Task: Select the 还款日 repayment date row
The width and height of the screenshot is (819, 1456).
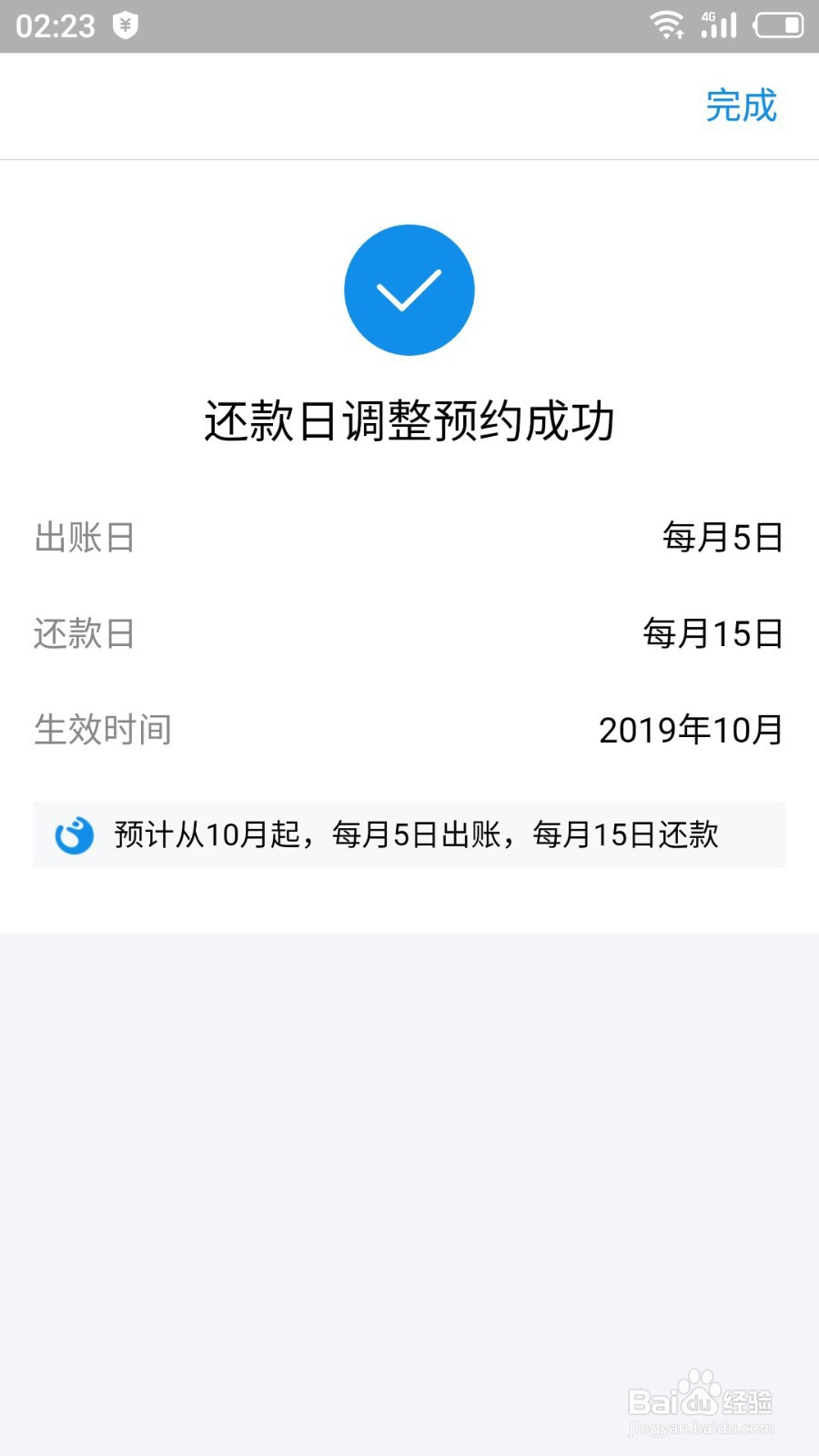Action: (x=85, y=635)
